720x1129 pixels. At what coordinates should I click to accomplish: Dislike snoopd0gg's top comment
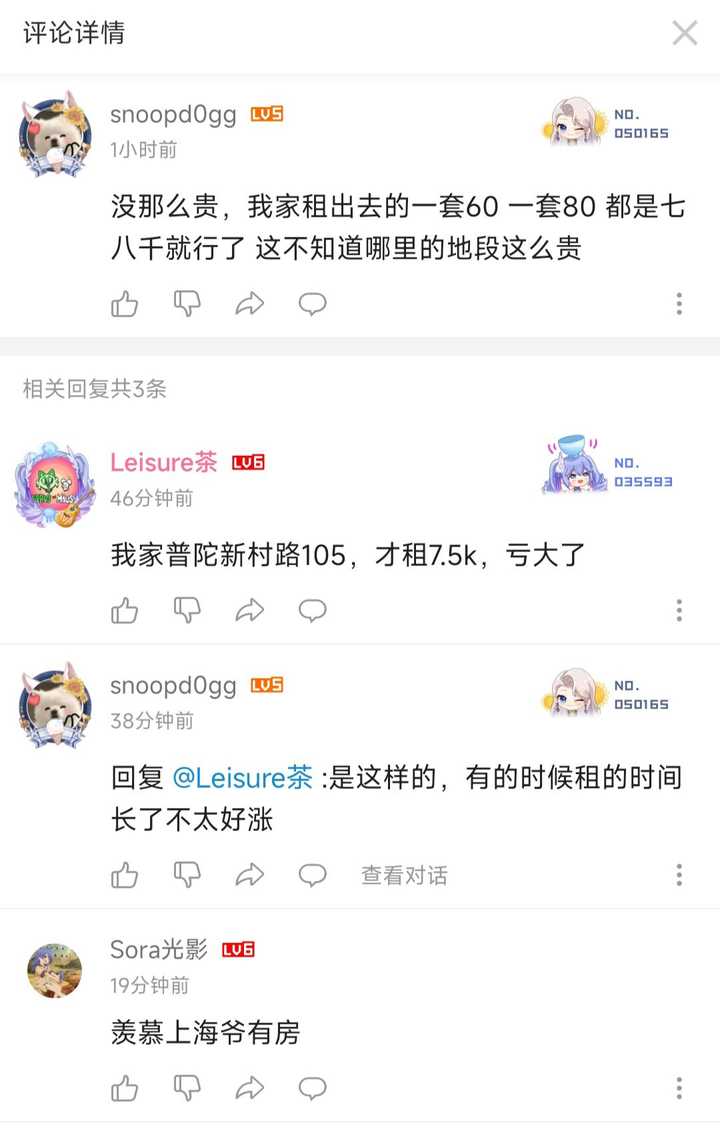pyautogui.click(x=187, y=304)
